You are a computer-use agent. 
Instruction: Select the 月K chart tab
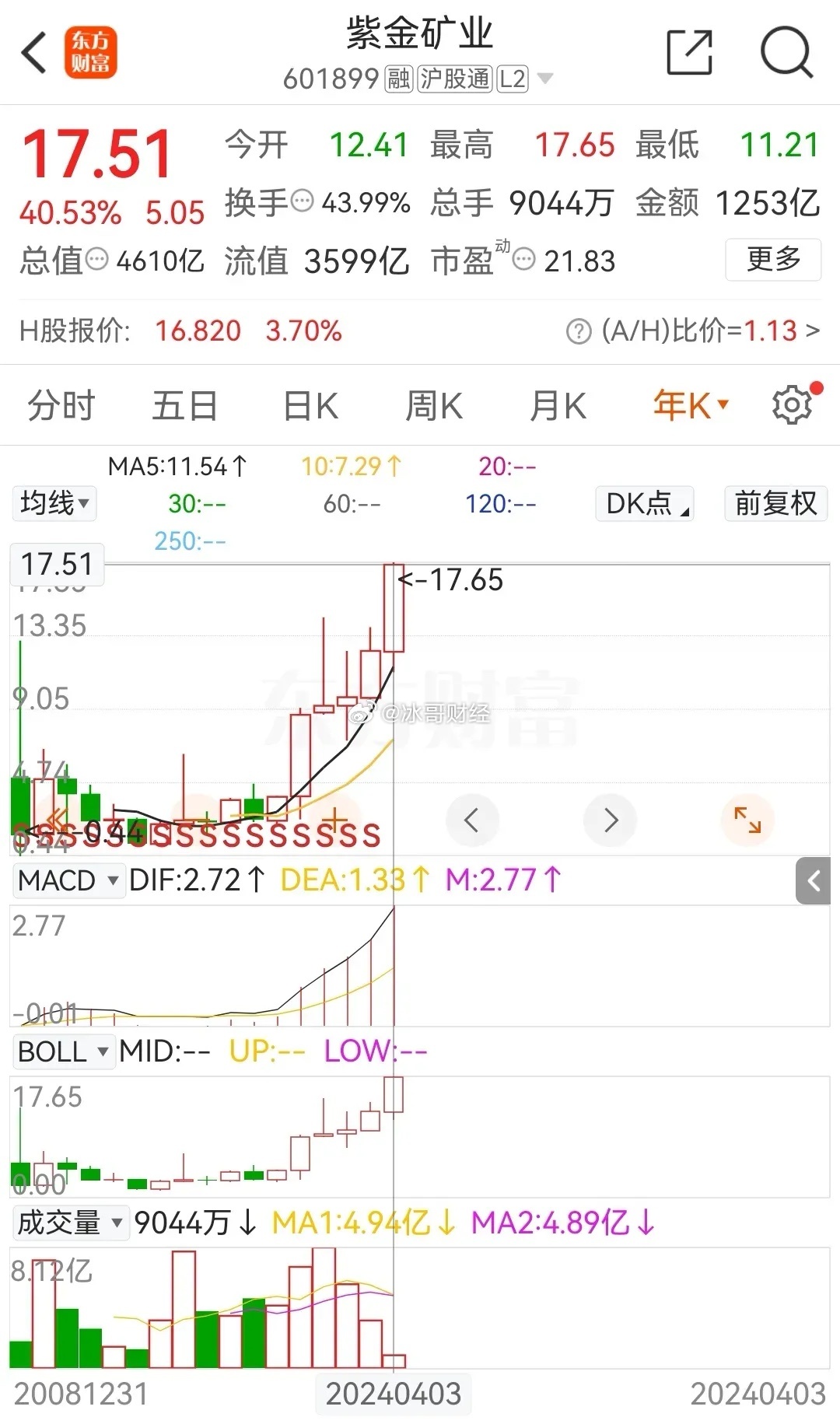click(x=558, y=405)
